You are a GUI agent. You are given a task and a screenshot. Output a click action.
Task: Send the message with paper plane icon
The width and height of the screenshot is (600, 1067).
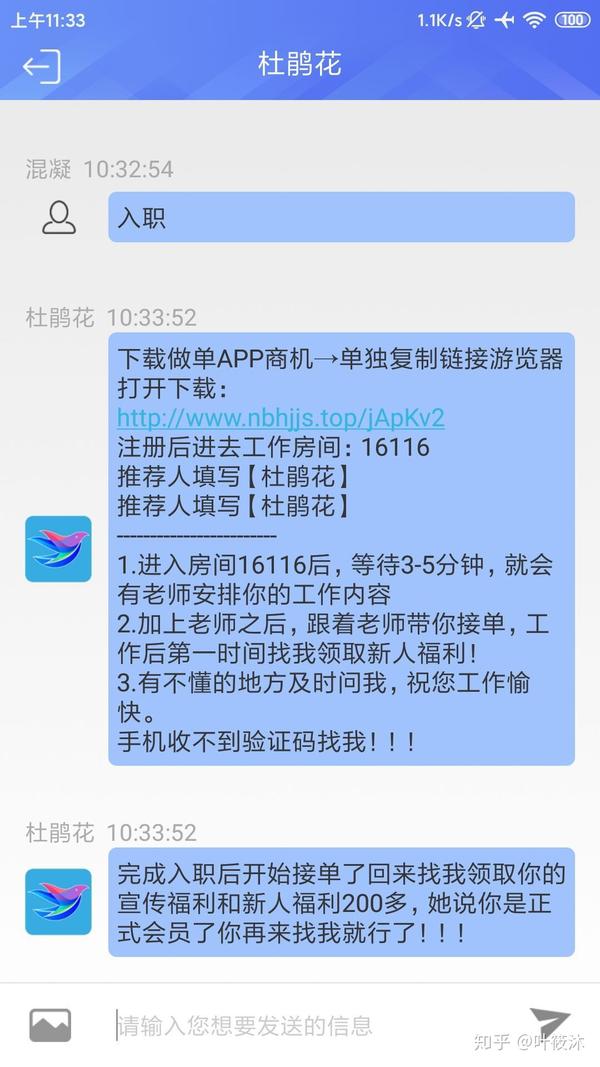(548, 1022)
